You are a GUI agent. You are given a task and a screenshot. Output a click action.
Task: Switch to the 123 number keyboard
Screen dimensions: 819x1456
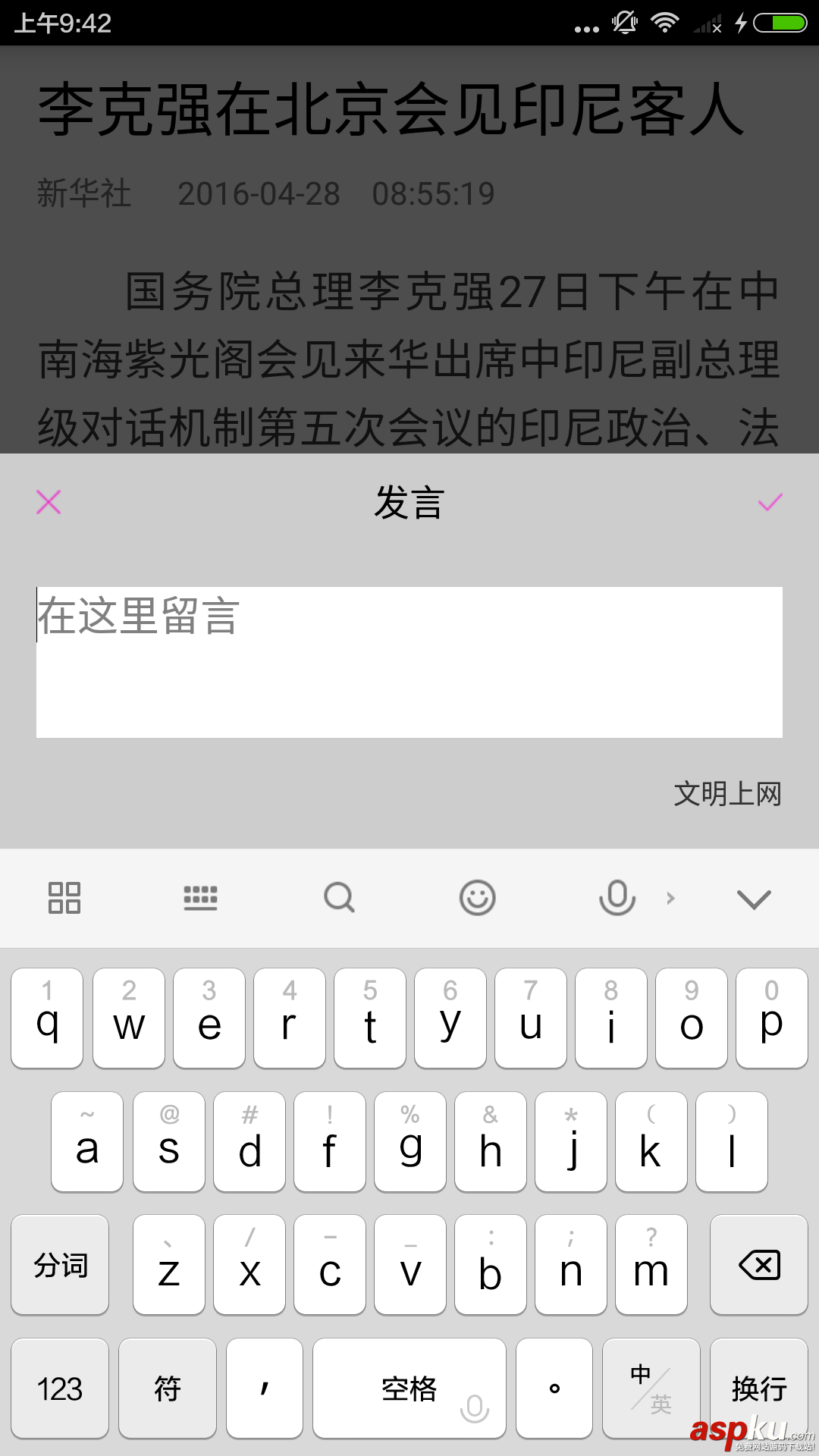60,1389
